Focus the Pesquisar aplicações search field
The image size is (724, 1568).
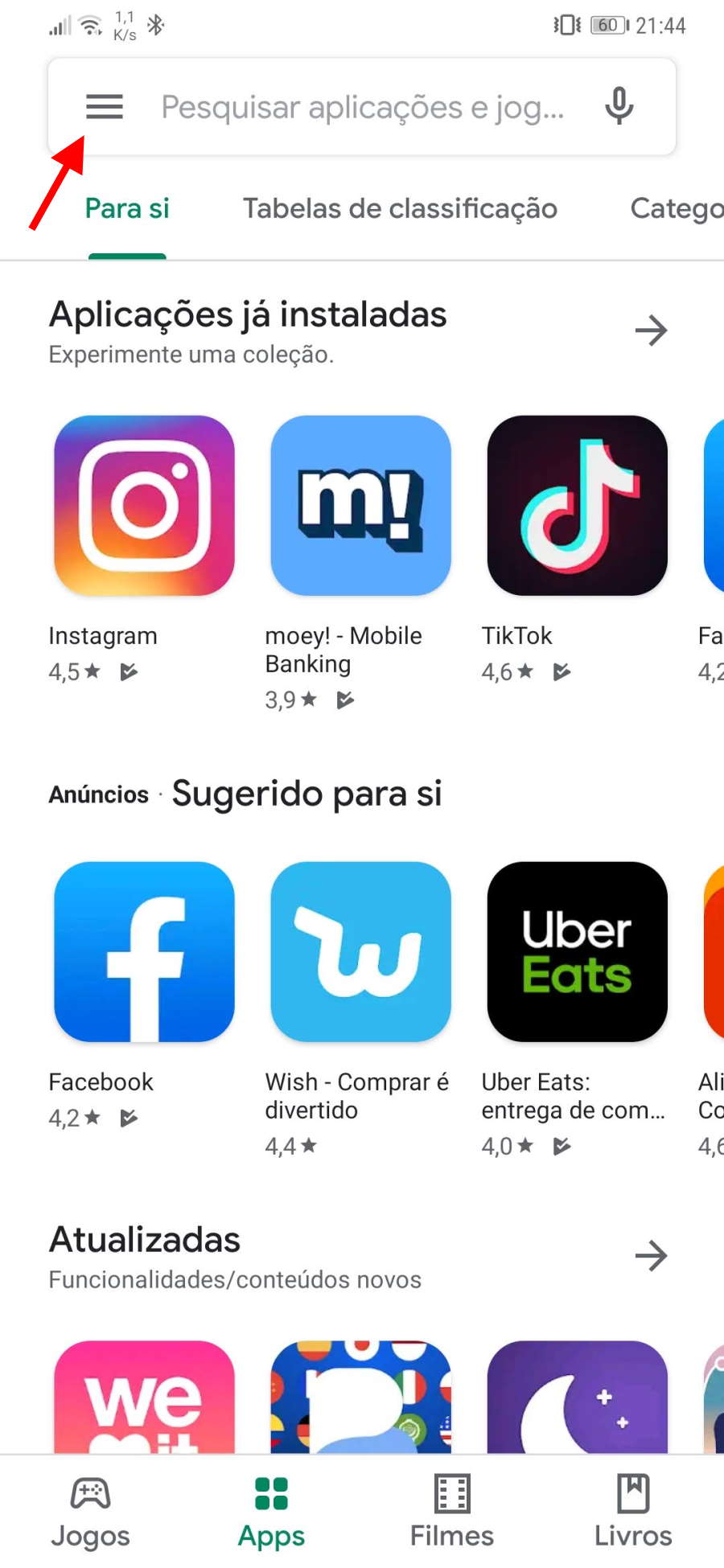tap(362, 107)
